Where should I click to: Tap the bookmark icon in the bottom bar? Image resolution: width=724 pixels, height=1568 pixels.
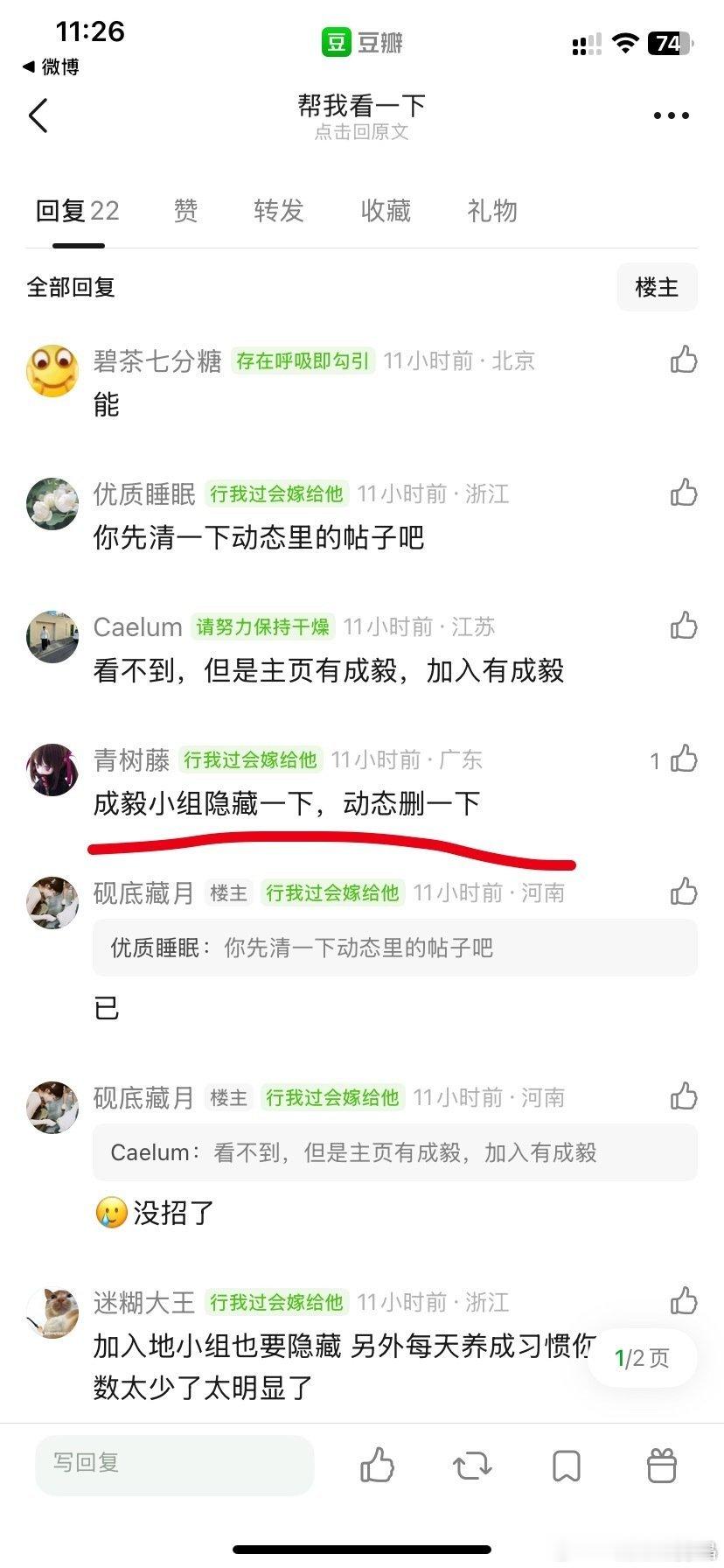567,1465
